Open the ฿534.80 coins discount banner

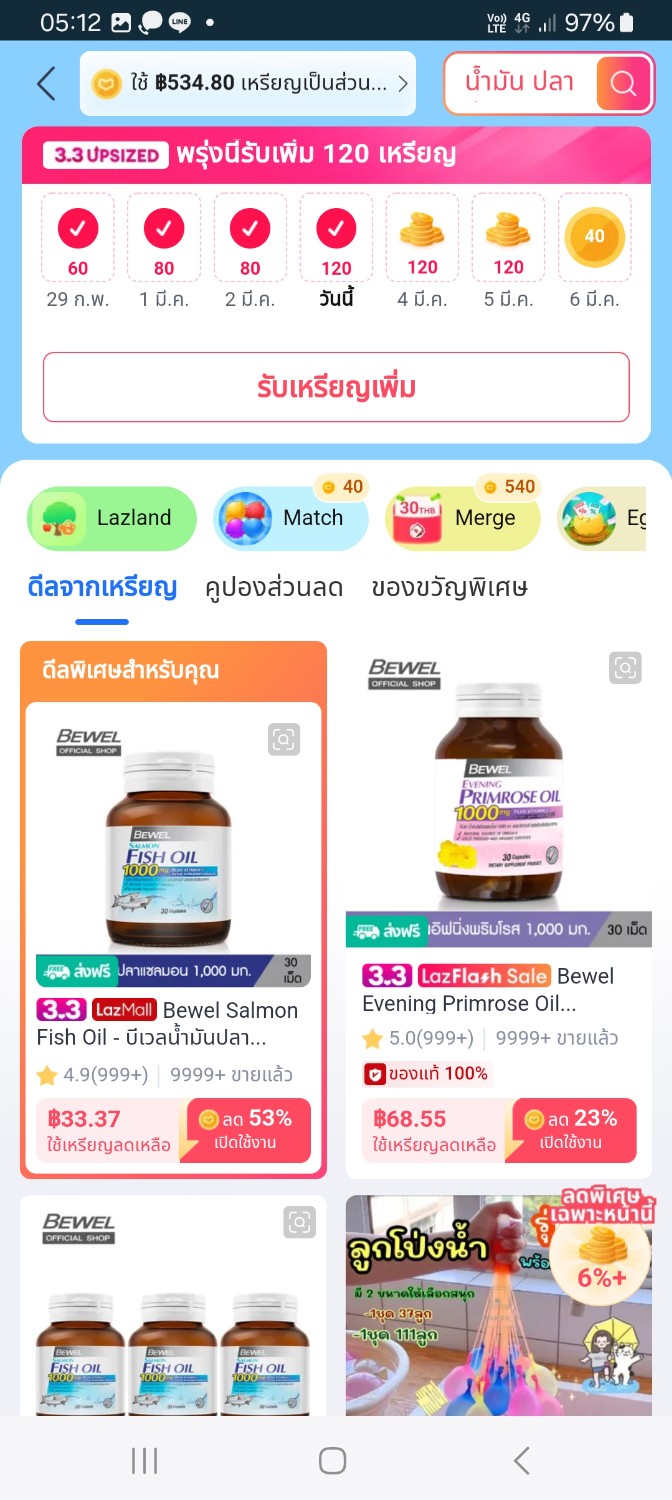[248, 84]
